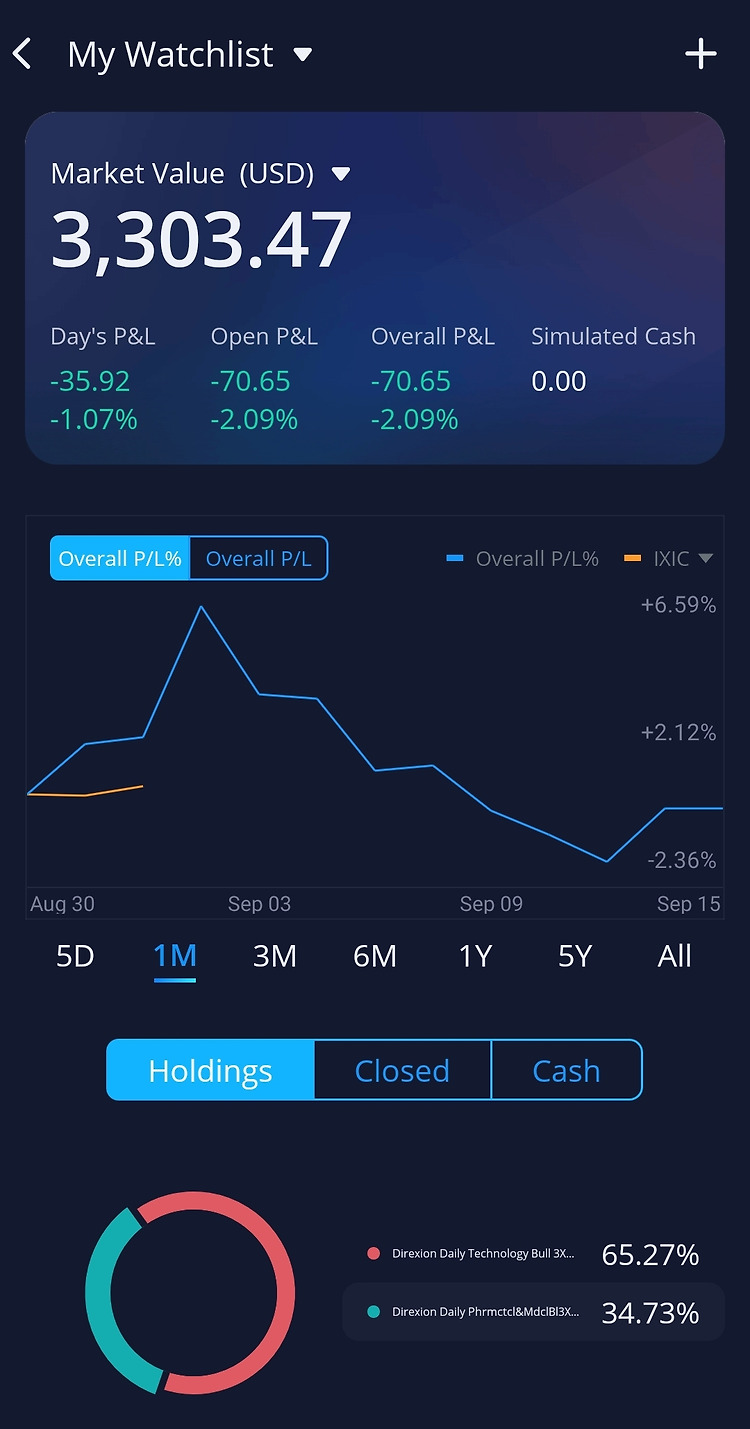Switch to the 3M time range
This screenshot has width=750, height=1429.
click(275, 956)
